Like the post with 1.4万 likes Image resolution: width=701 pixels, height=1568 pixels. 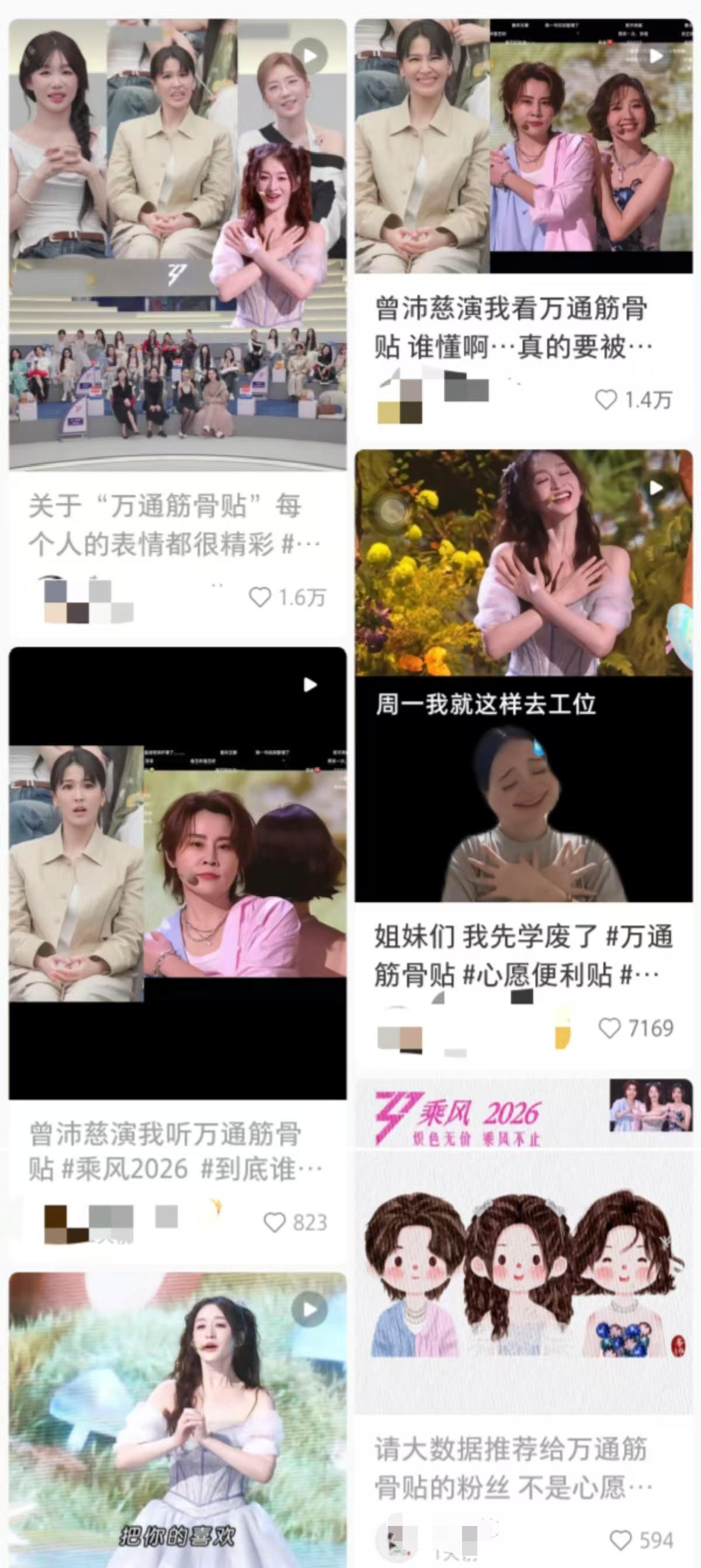(605, 399)
